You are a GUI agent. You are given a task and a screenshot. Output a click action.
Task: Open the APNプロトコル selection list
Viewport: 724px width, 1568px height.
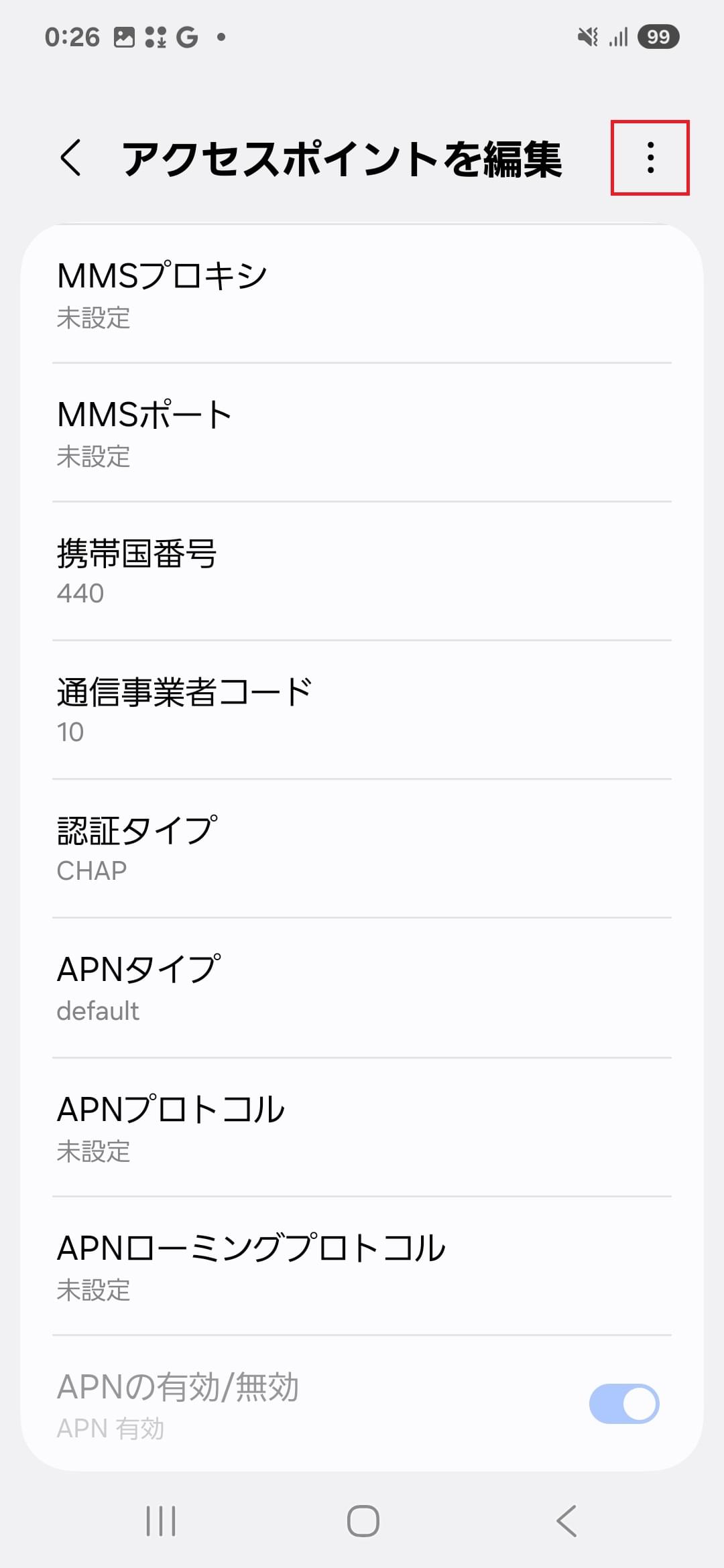(362, 1129)
